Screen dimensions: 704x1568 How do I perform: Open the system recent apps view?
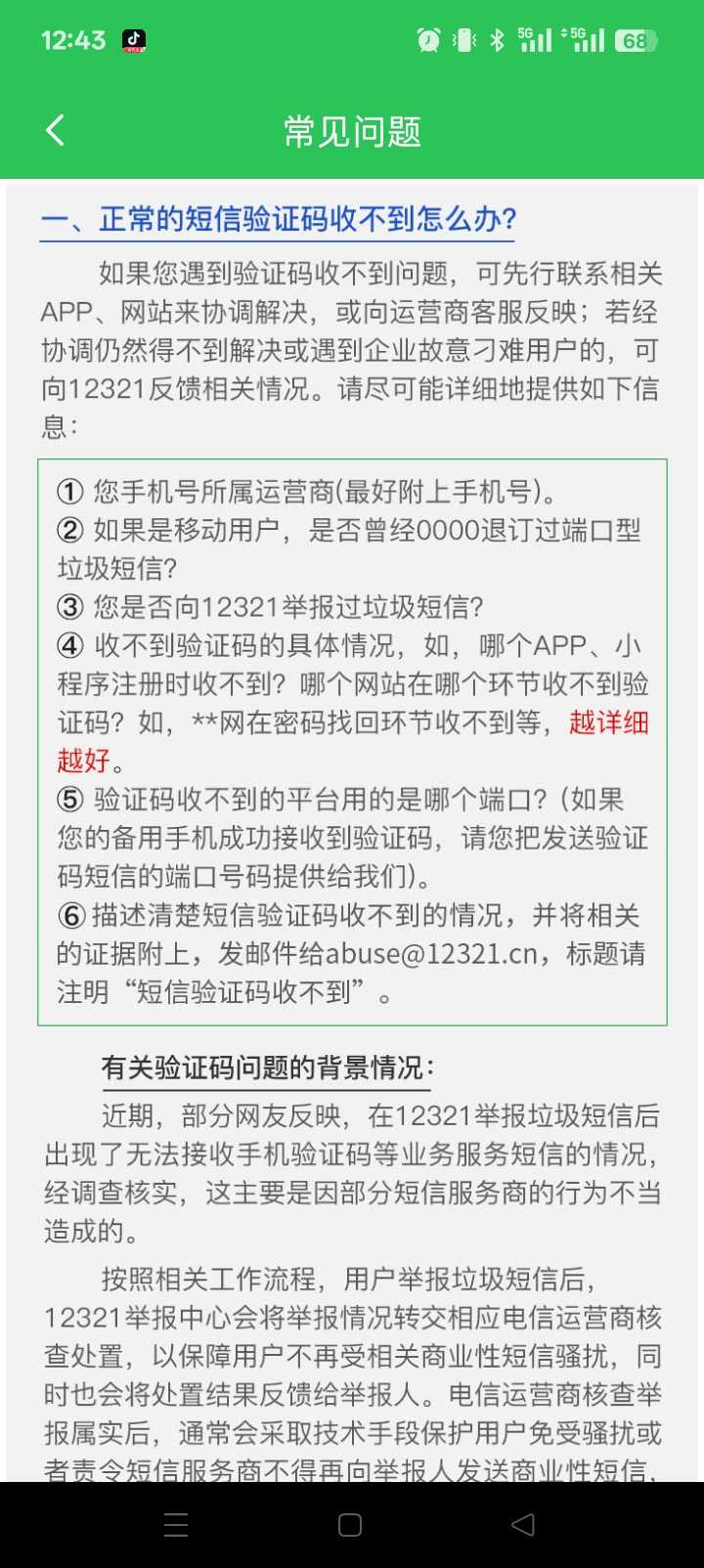coord(176,1525)
